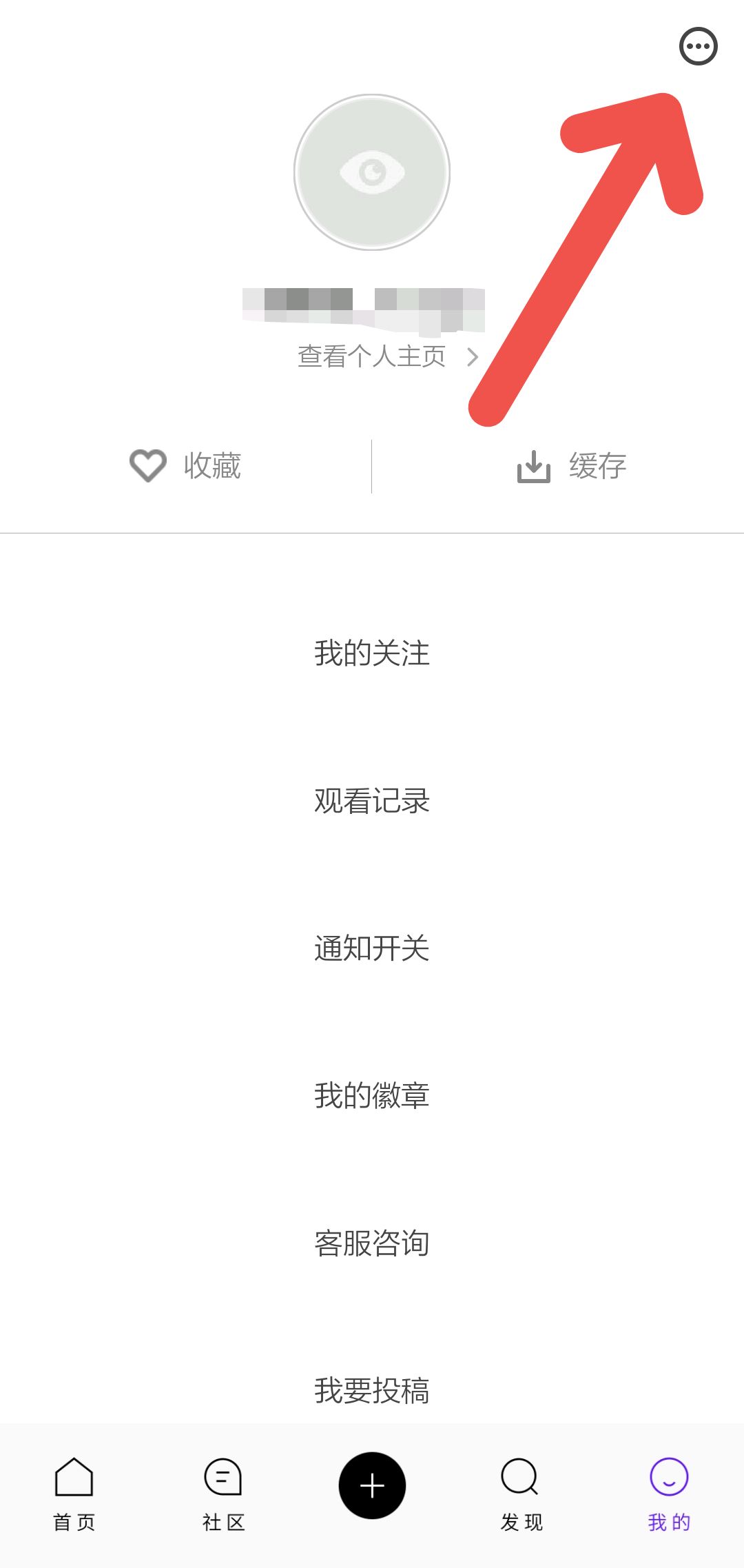View 观看记录 watch history
The height and width of the screenshot is (1568, 744).
point(372,800)
